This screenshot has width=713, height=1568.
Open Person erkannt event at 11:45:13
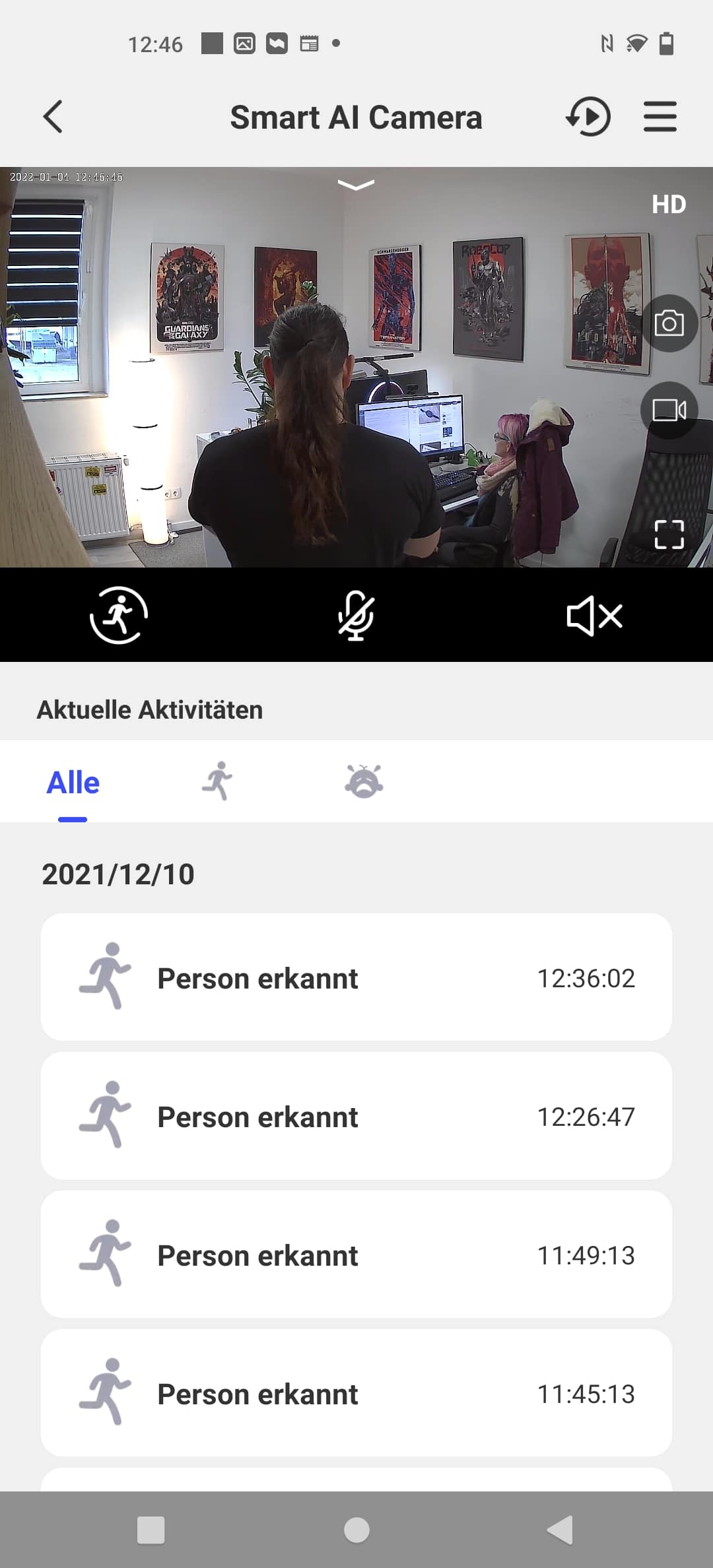(356, 1393)
